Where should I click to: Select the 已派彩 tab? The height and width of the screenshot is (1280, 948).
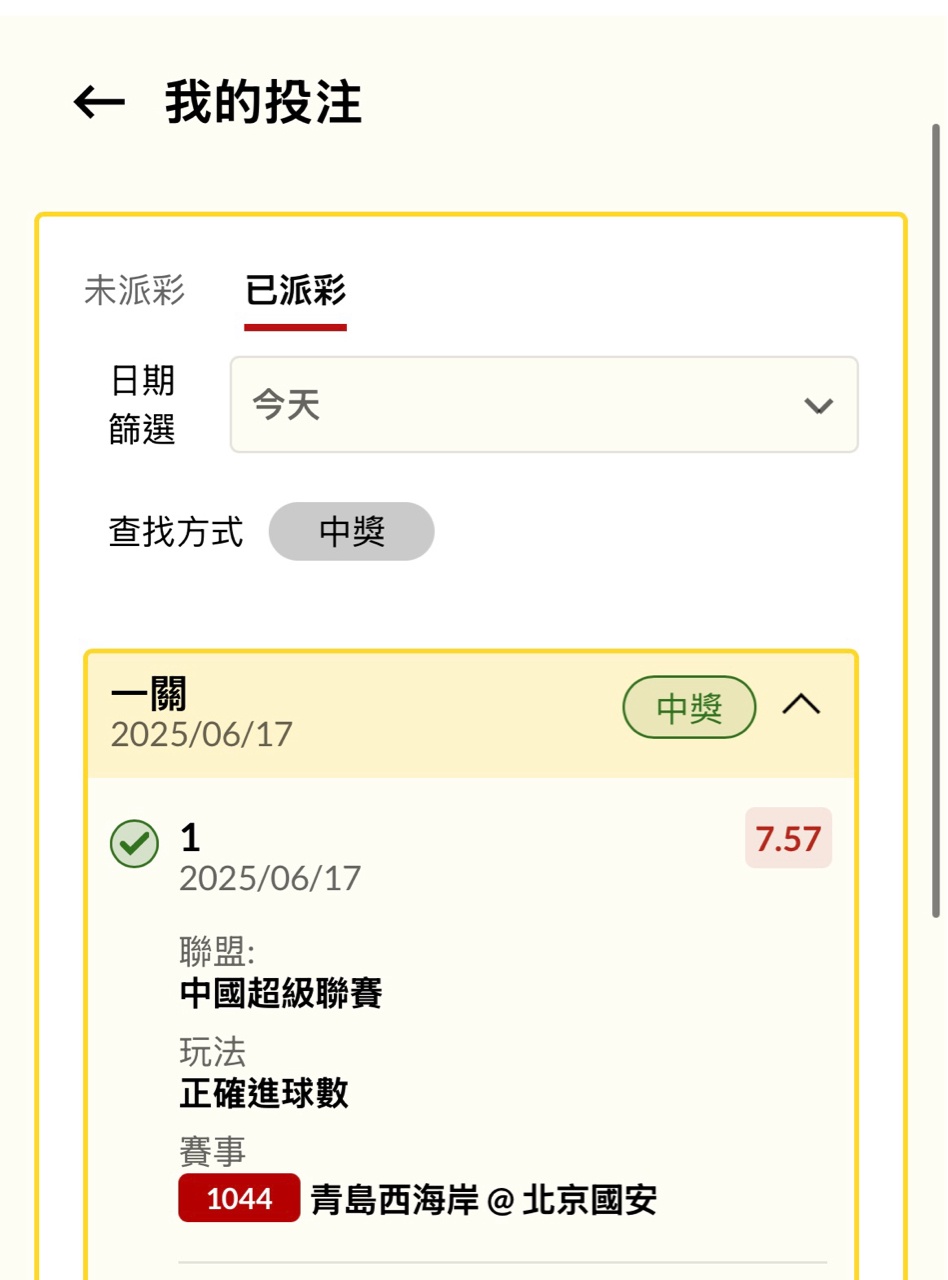[x=295, y=291]
